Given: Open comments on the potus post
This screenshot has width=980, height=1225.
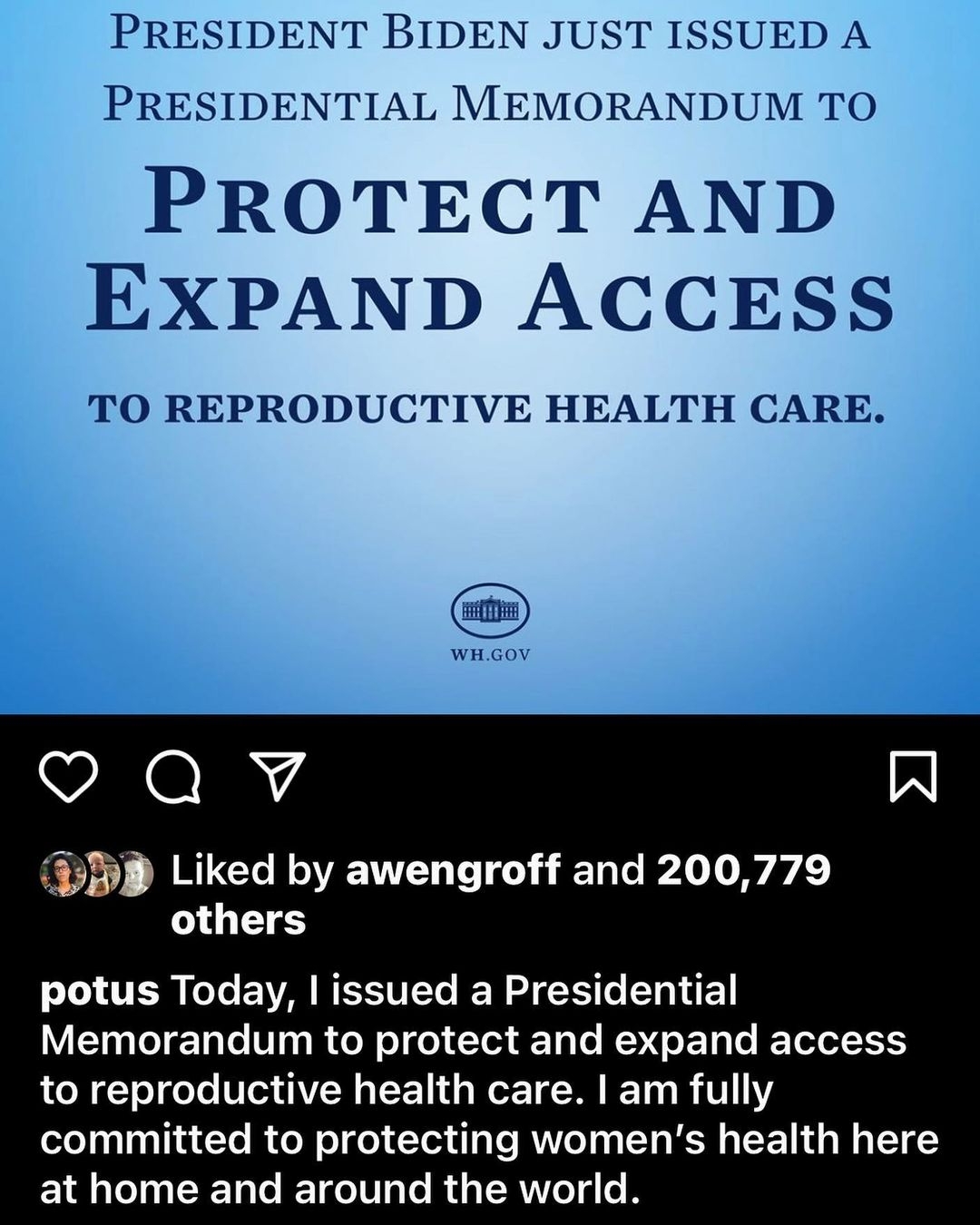Looking at the screenshot, I should point(173,779).
